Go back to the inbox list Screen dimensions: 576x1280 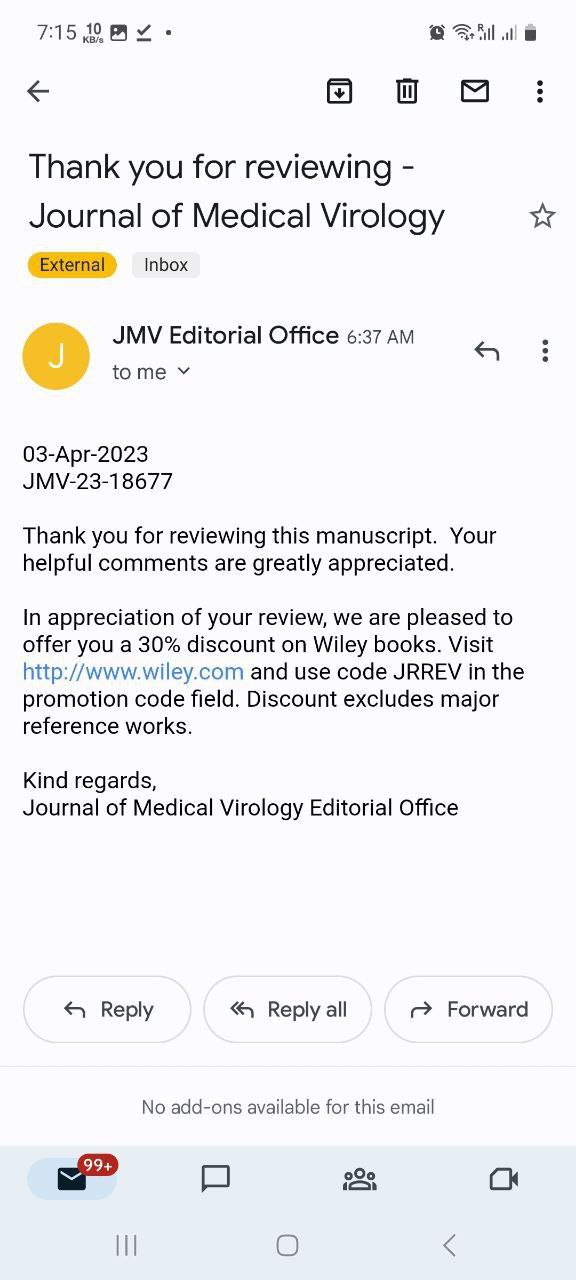(38, 91)
